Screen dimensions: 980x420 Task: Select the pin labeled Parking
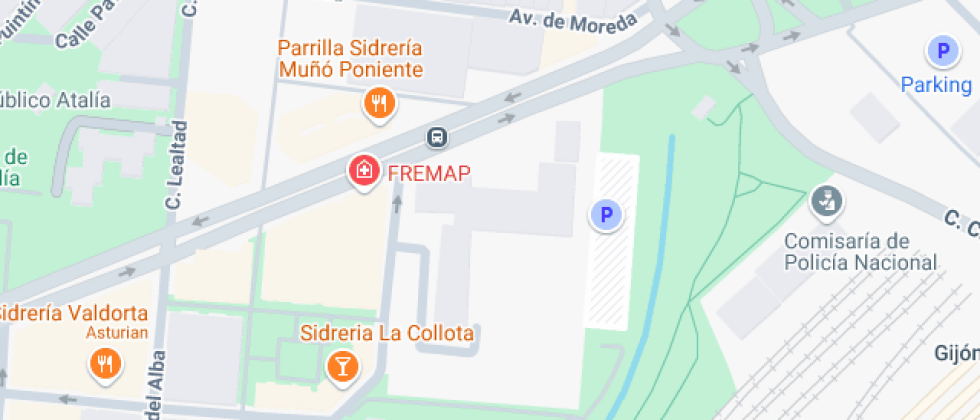tap(942, 51)
